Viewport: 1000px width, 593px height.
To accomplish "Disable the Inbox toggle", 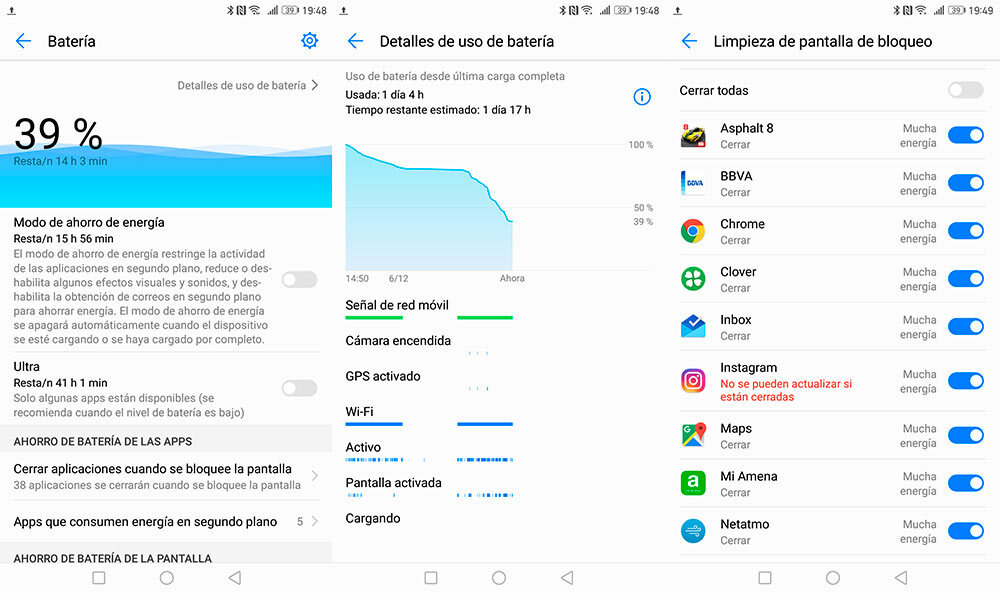I will point(965,327).
